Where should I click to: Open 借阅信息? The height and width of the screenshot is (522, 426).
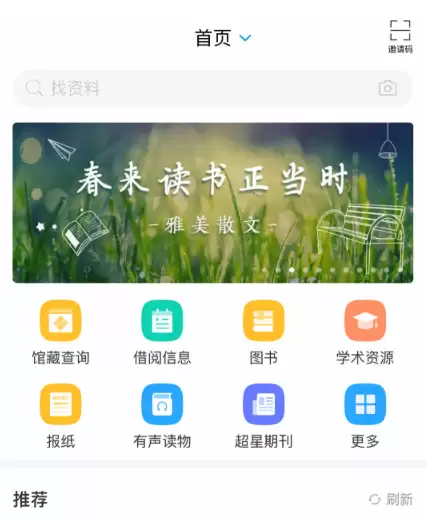[x=162, y=333]
